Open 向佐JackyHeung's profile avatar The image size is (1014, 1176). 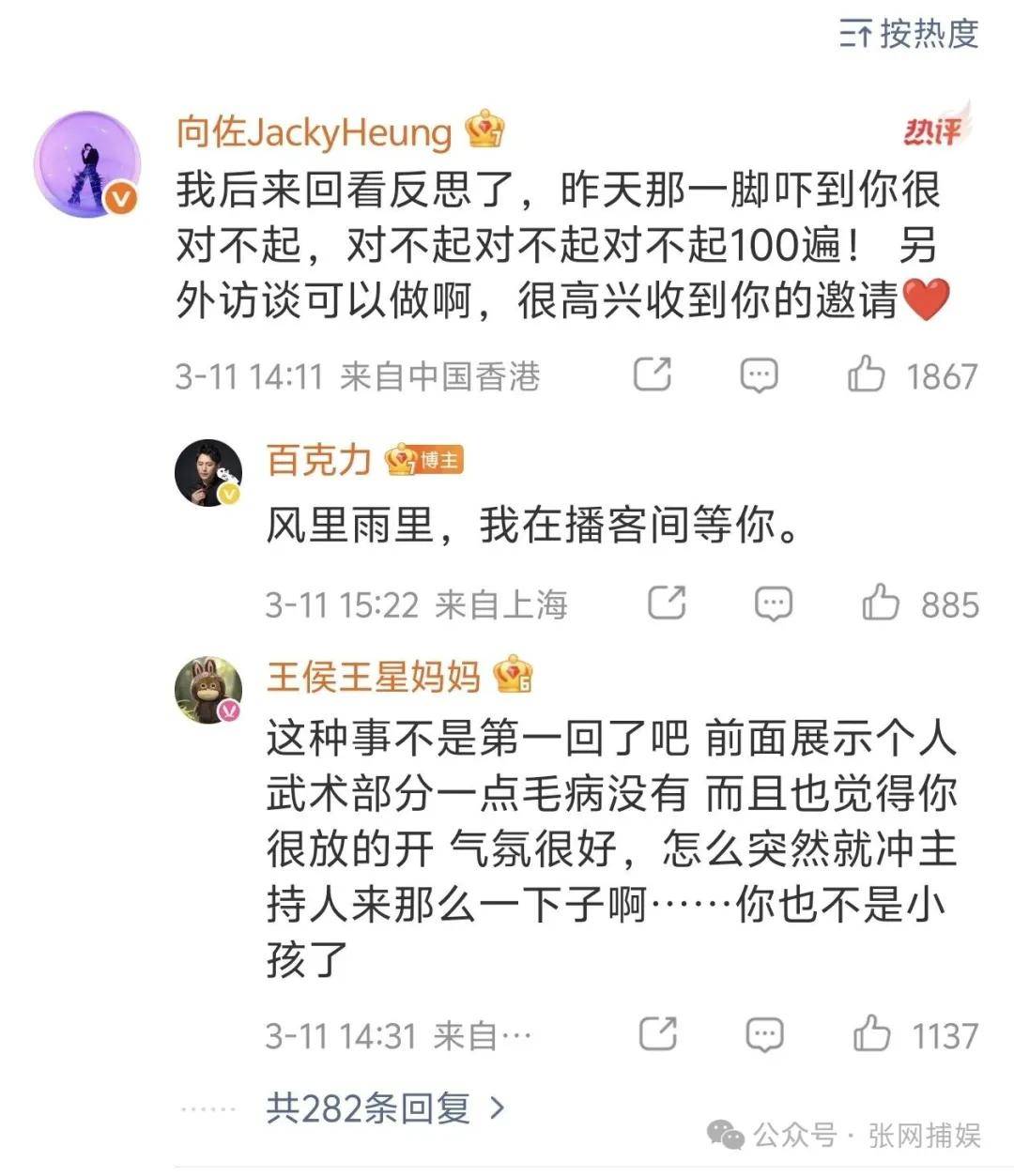pos(86,164)
